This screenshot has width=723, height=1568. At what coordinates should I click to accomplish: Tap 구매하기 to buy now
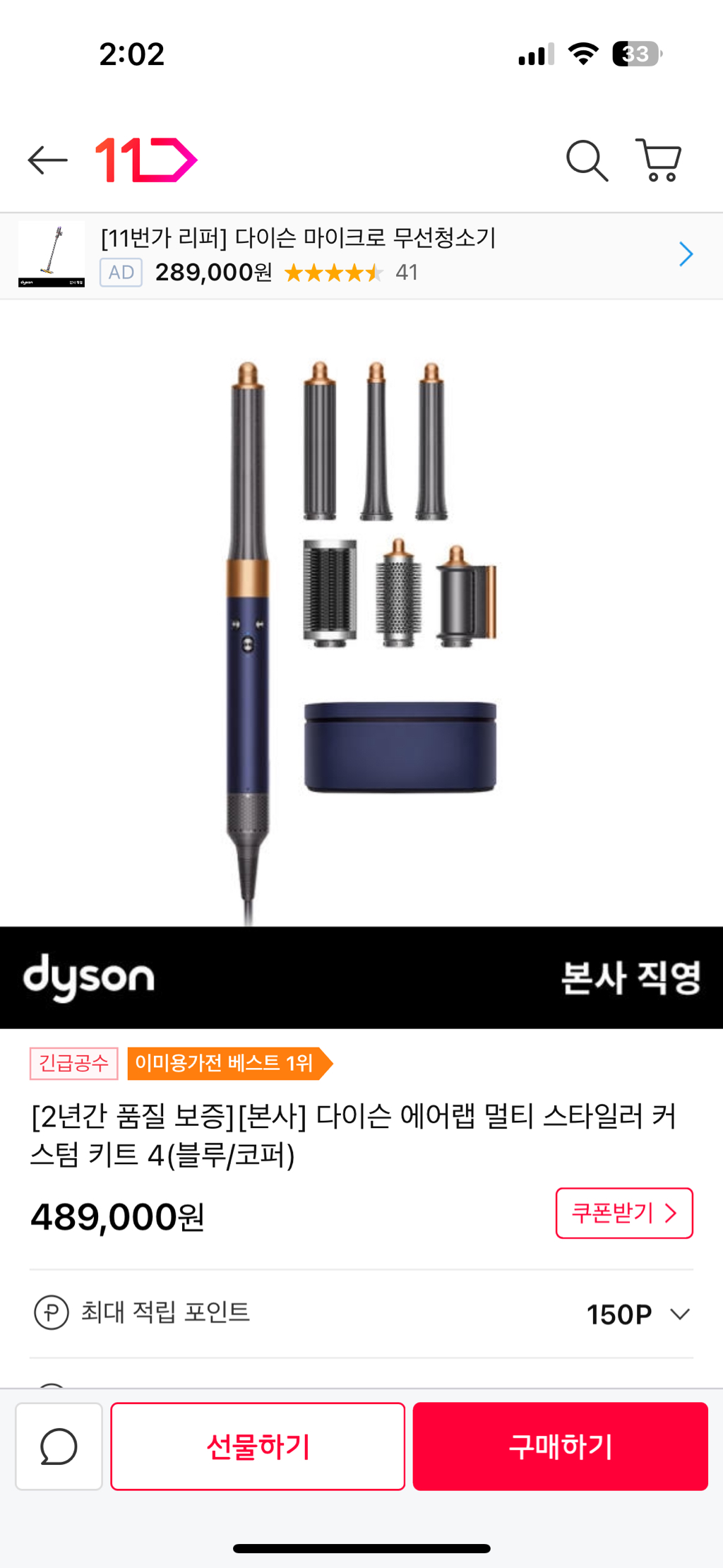561,1447
